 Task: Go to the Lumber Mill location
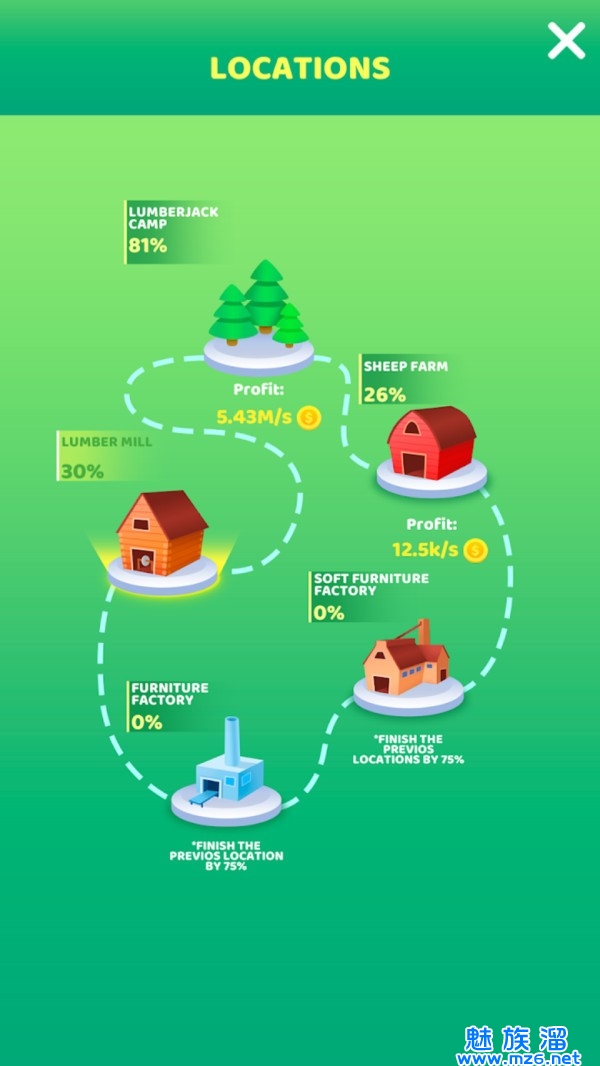[x=162, y=537]
